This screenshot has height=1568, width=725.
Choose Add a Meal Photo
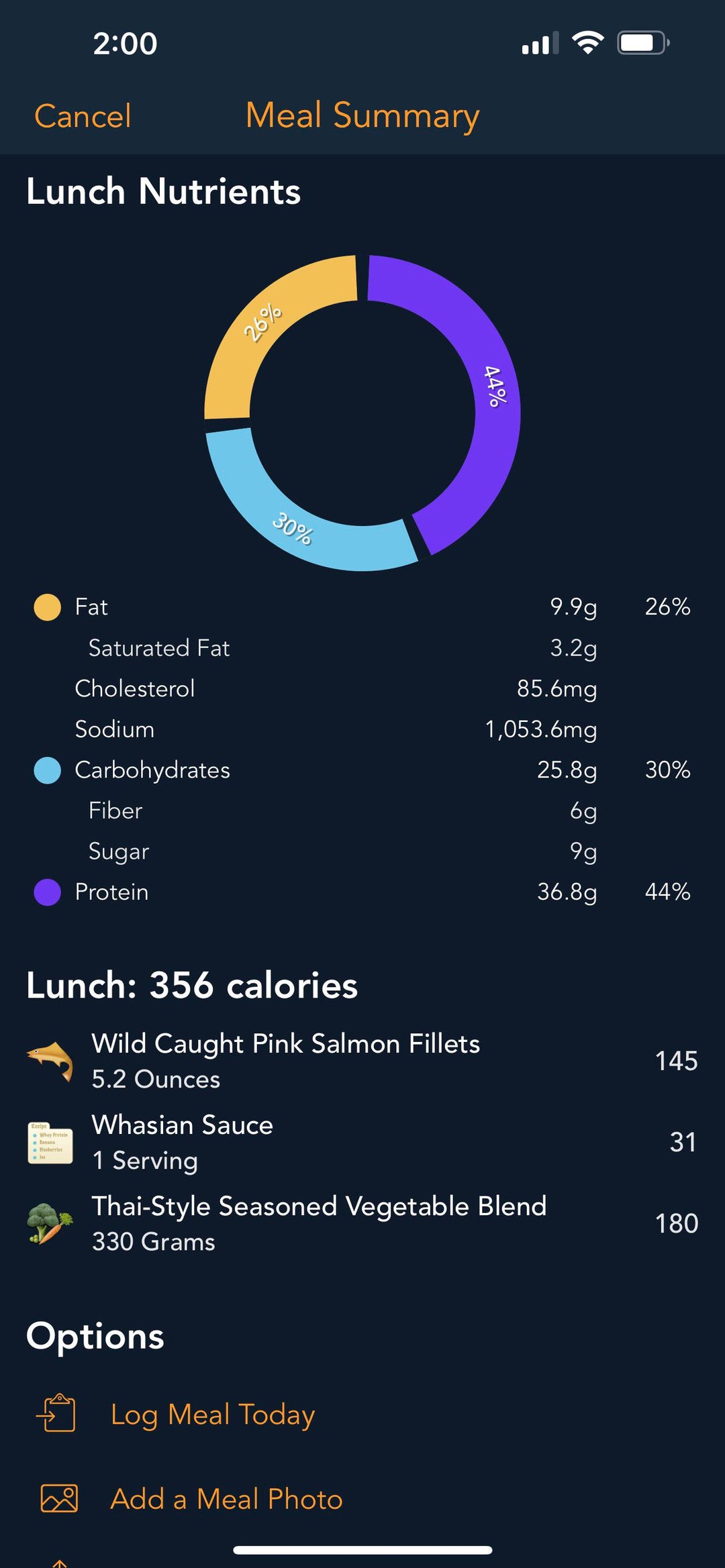[362, 1499]
